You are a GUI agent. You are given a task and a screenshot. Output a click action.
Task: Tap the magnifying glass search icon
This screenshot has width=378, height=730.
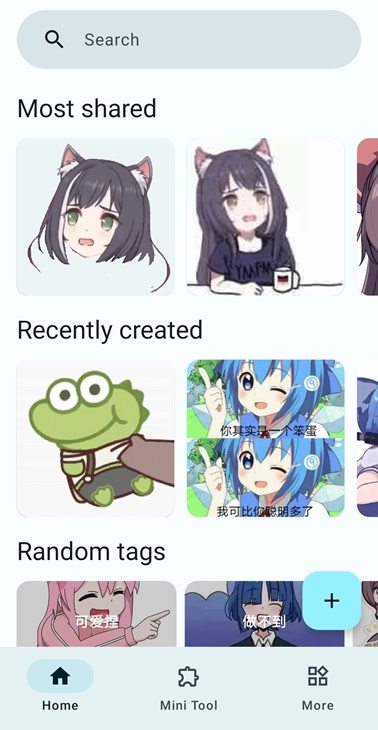pyautogui.click(x=54, y=40)
